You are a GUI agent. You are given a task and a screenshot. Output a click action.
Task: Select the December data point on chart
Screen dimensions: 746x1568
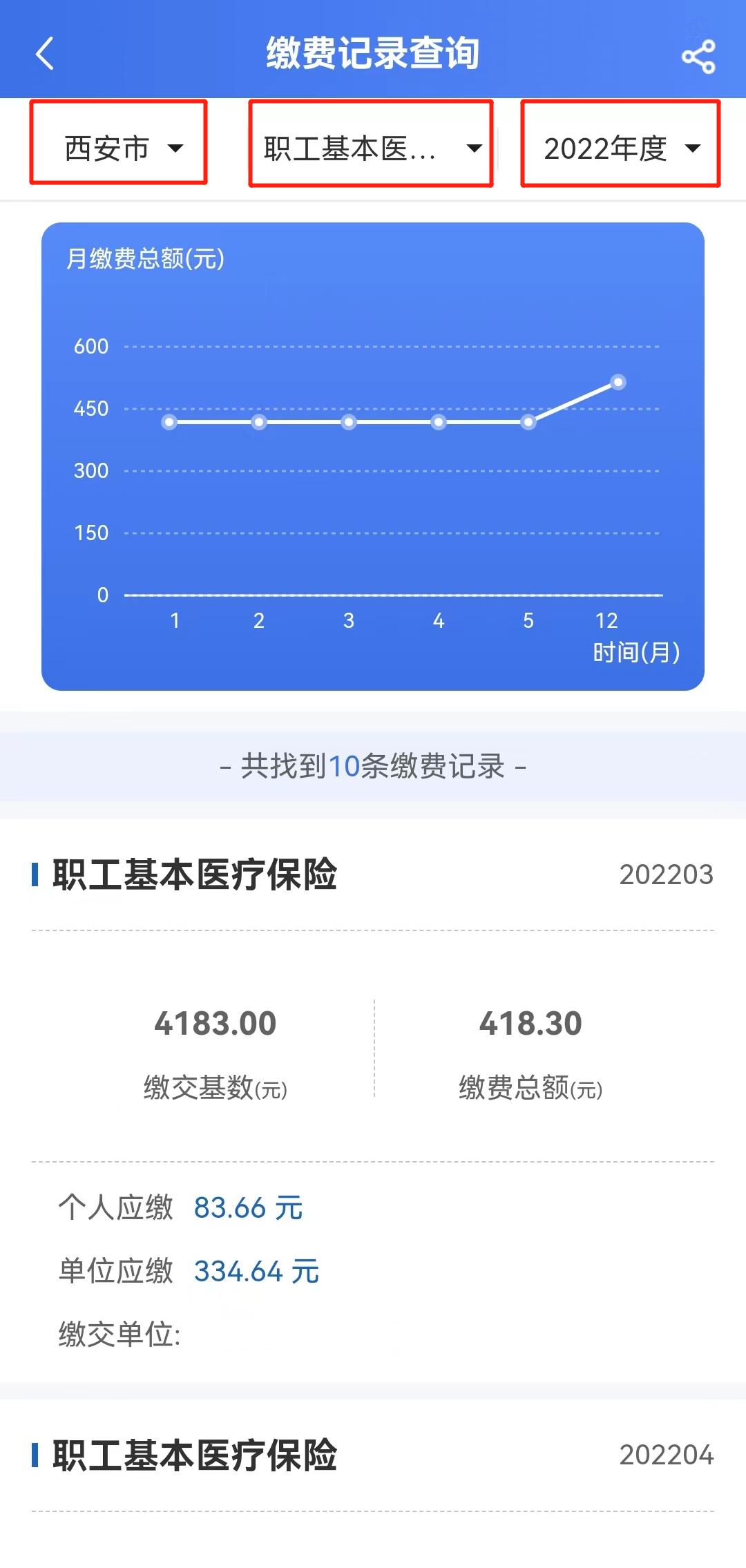tap(618, 381)
